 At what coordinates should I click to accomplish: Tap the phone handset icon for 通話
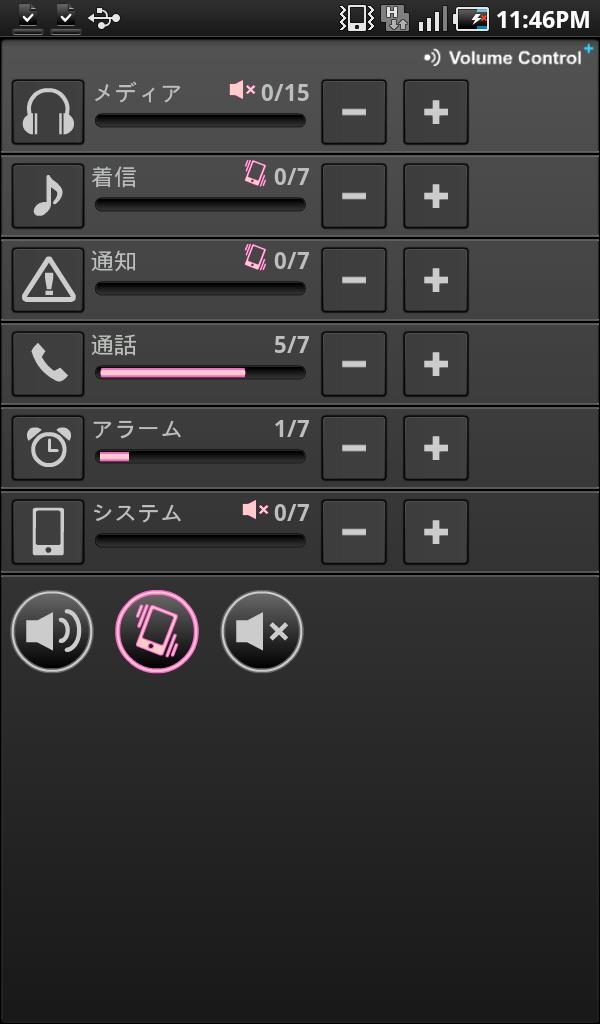pyautogui.click(x=48, y=364)
